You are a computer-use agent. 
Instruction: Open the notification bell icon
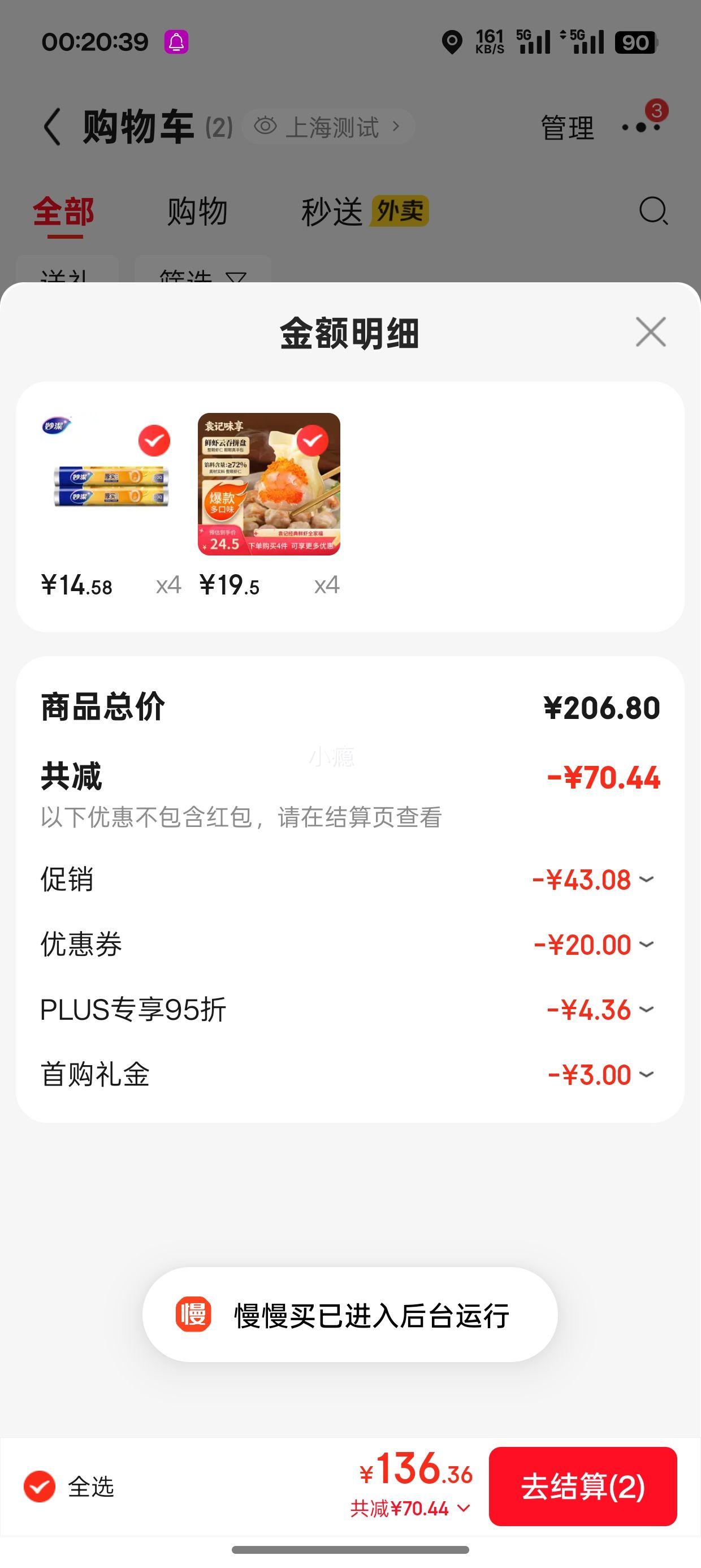tap(176, 40)
